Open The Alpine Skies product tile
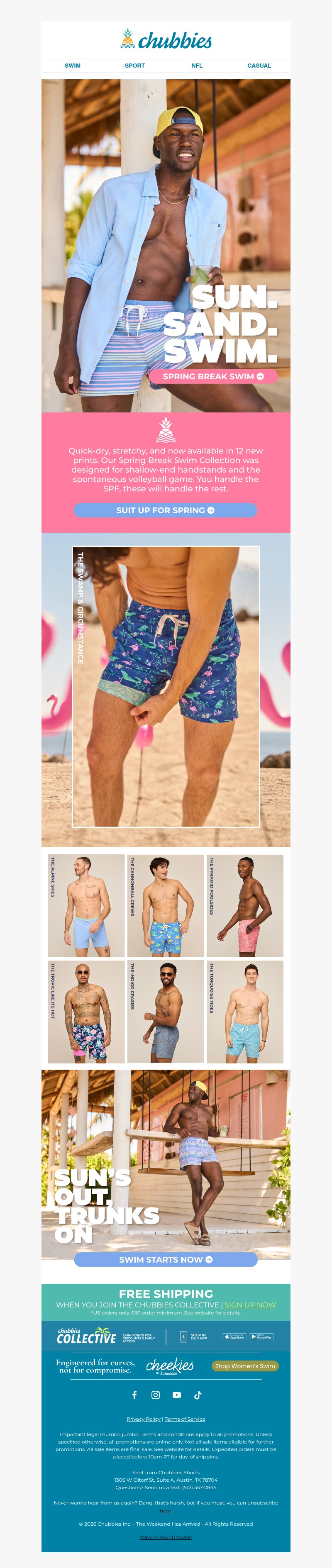This screenshot has width=332, height=1568. (x=86, y=905)
